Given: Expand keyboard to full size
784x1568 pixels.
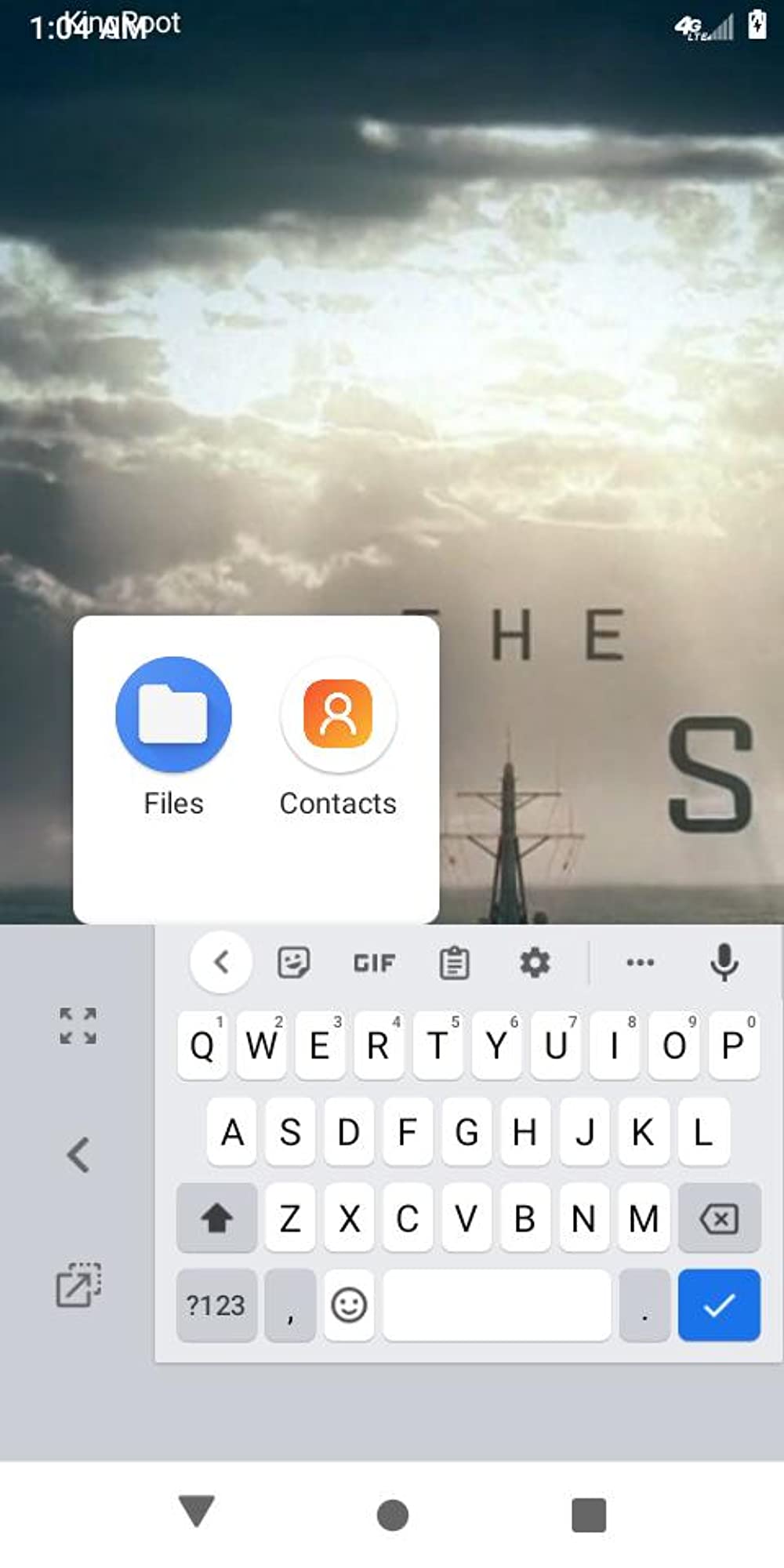Looking at the screenshot, I should [x=78, y=1025].
